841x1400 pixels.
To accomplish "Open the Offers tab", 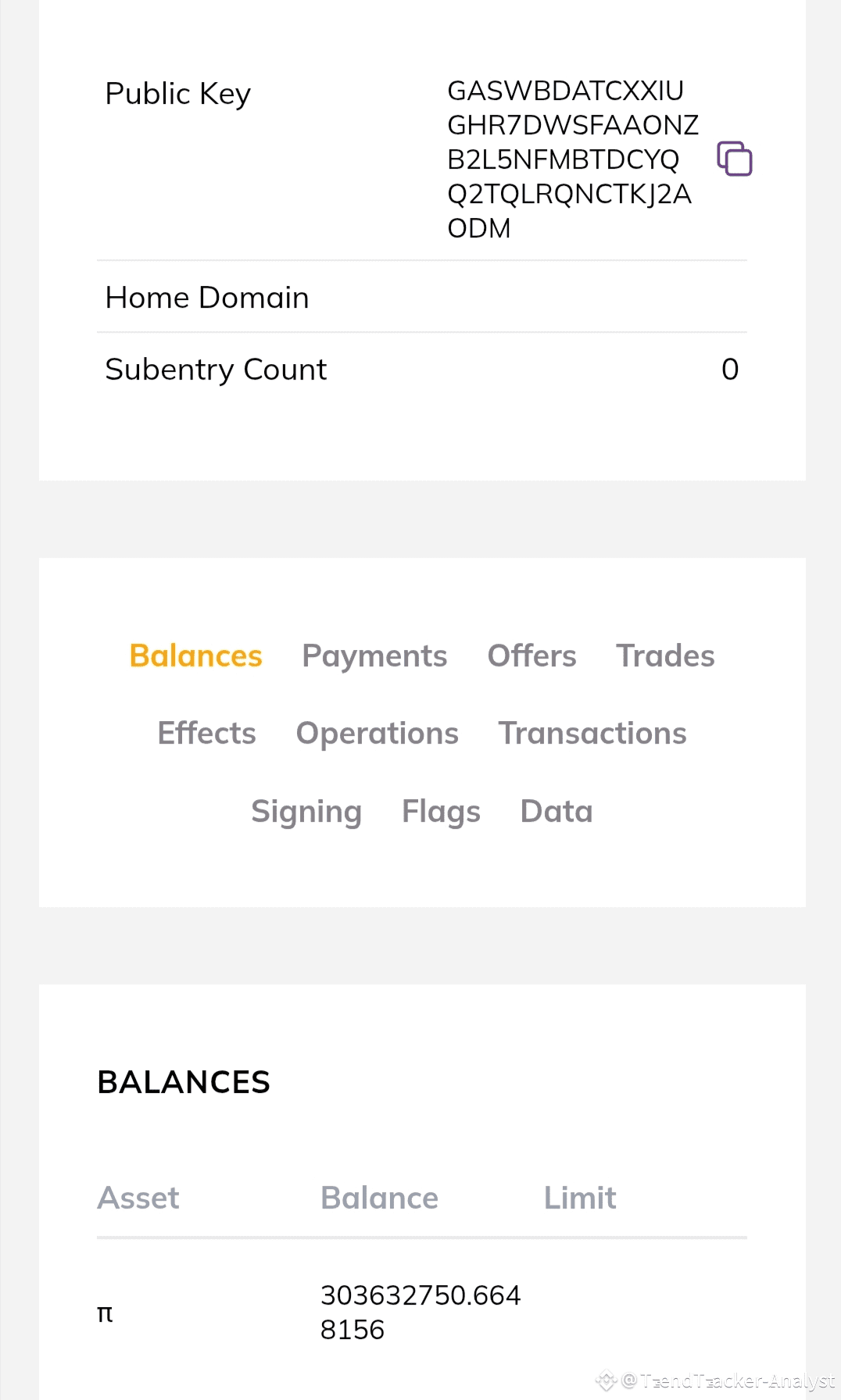I will [x=531, y=656].
